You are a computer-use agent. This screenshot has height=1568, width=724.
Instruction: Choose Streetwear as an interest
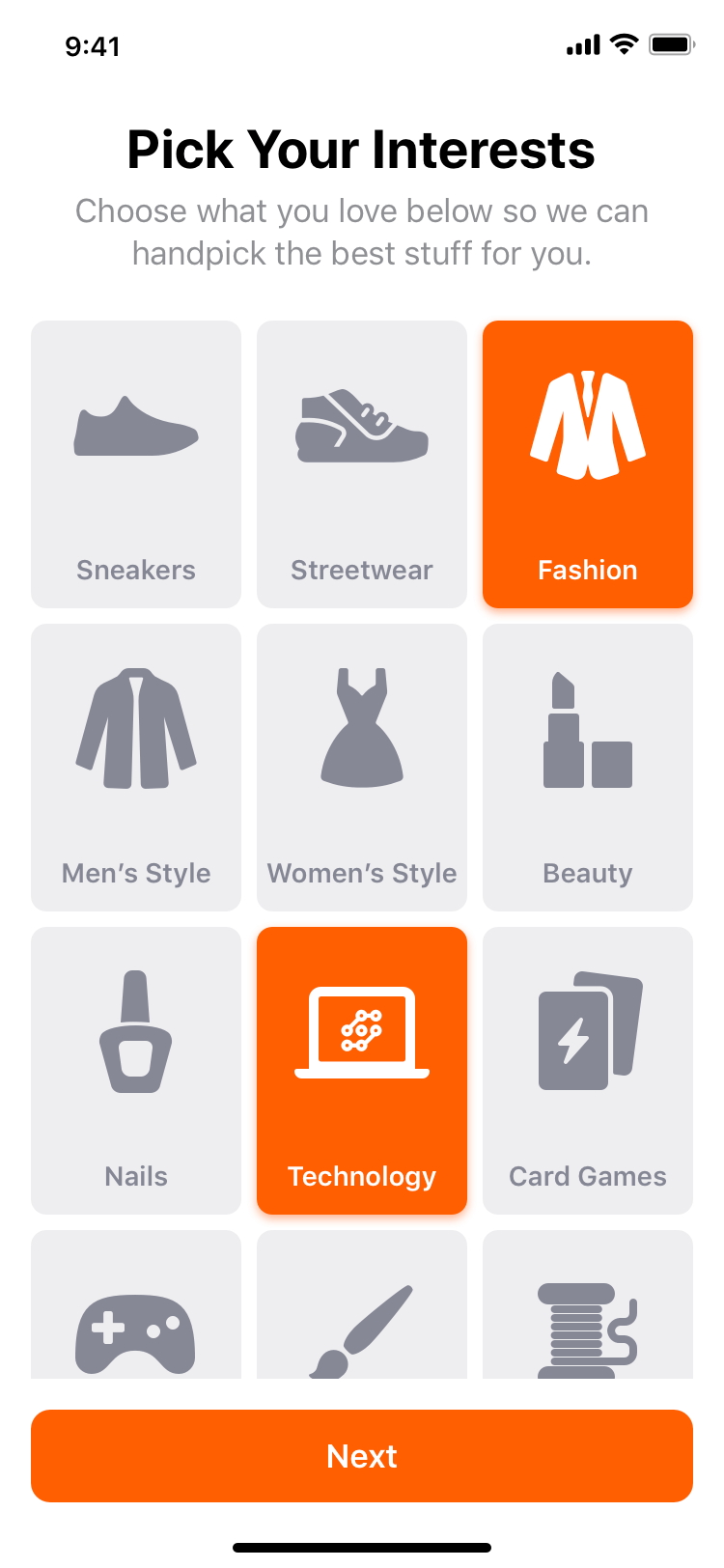pos(362,464)
